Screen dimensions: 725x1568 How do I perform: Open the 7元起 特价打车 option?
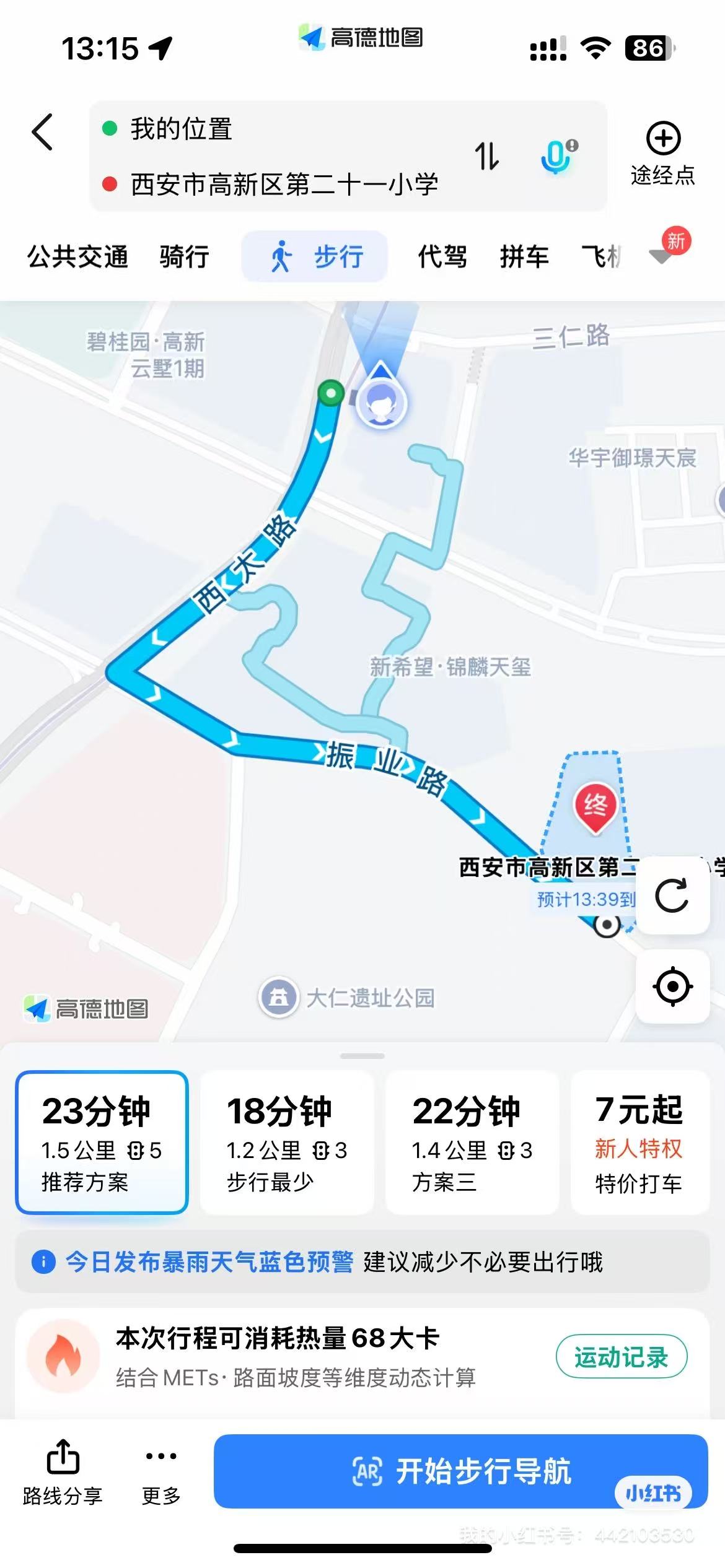coord(639,1142)
